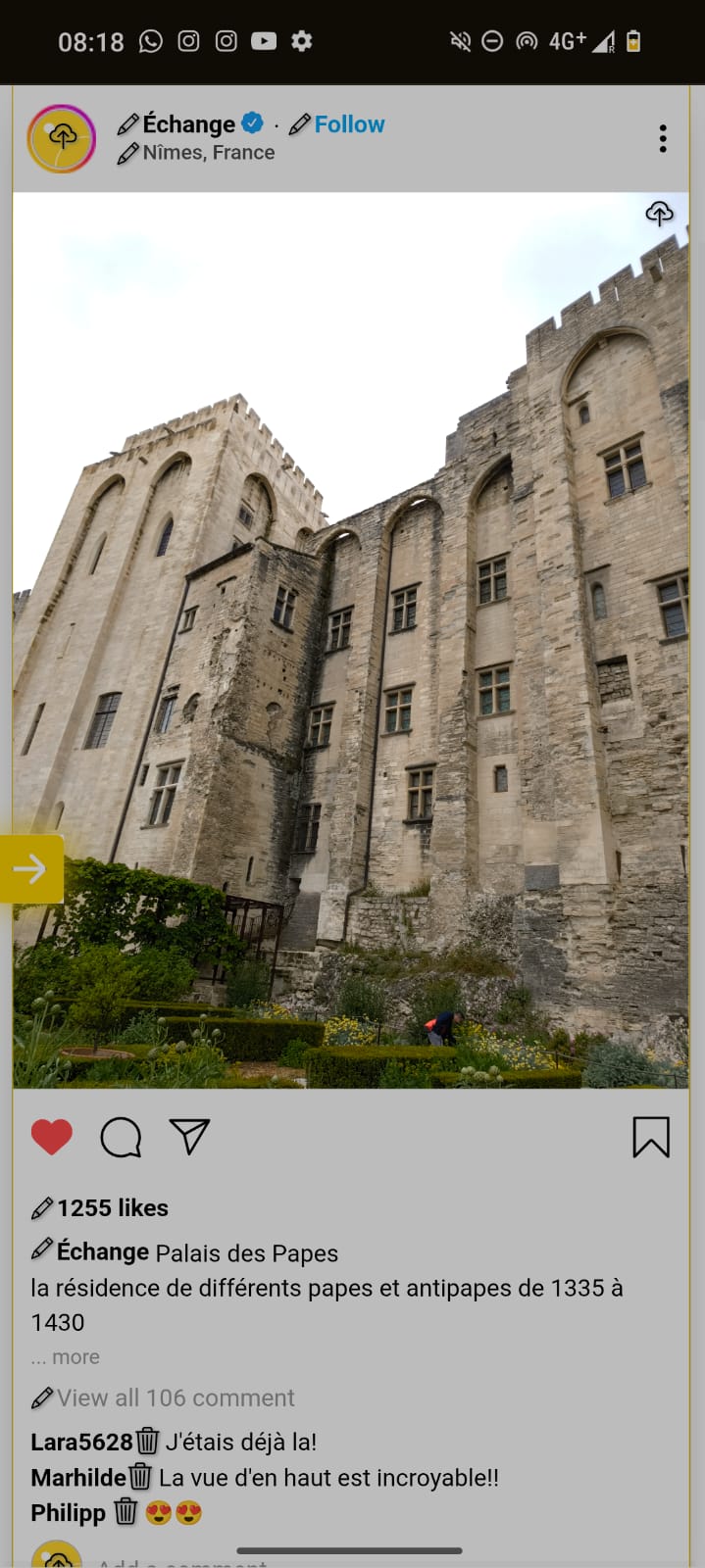Screen dimensions: 705x1568
Task: Bookmark the Palais des Papes post
Action: [651, 1137]
